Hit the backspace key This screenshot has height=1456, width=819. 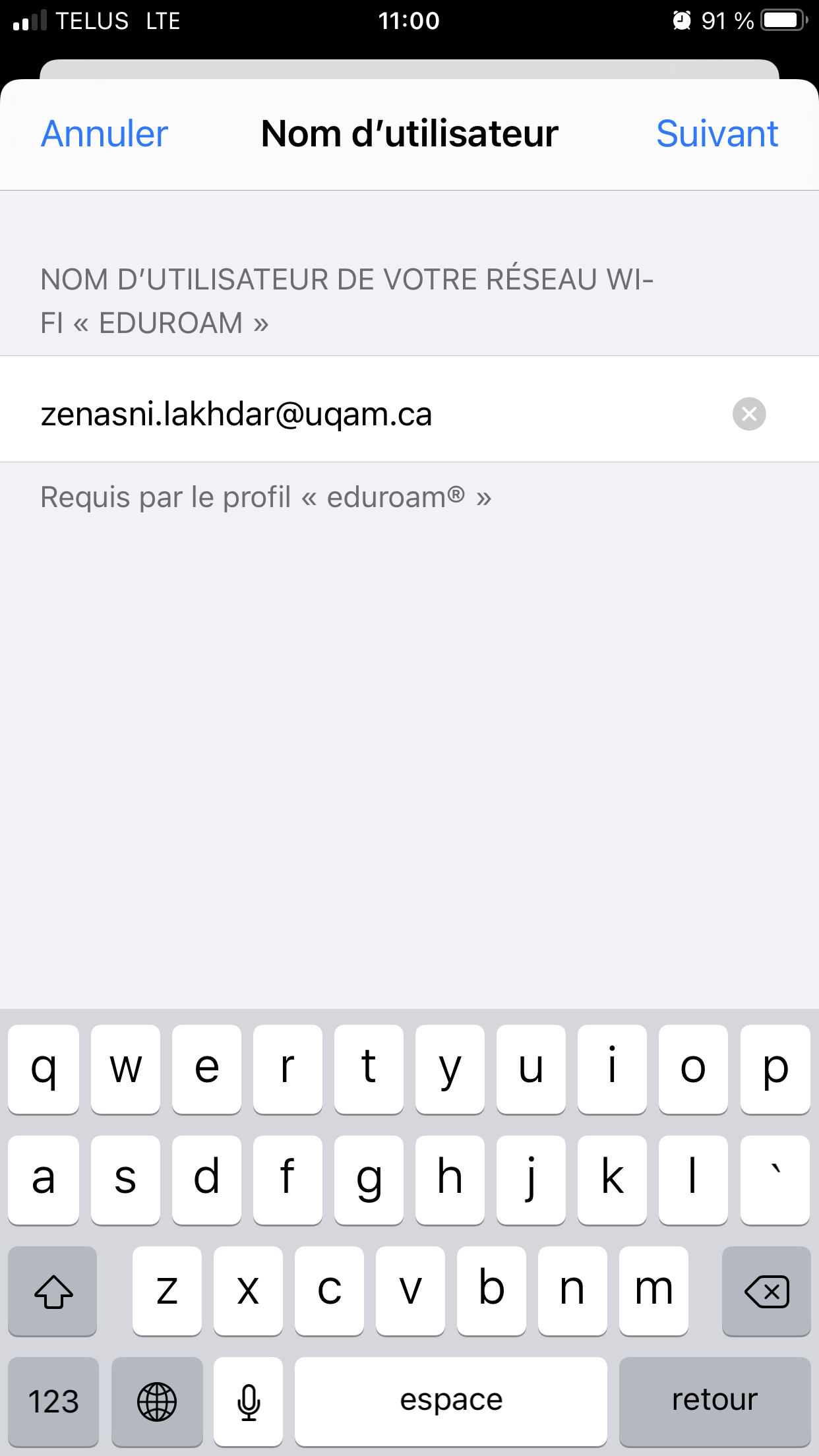coord(766,1290)
